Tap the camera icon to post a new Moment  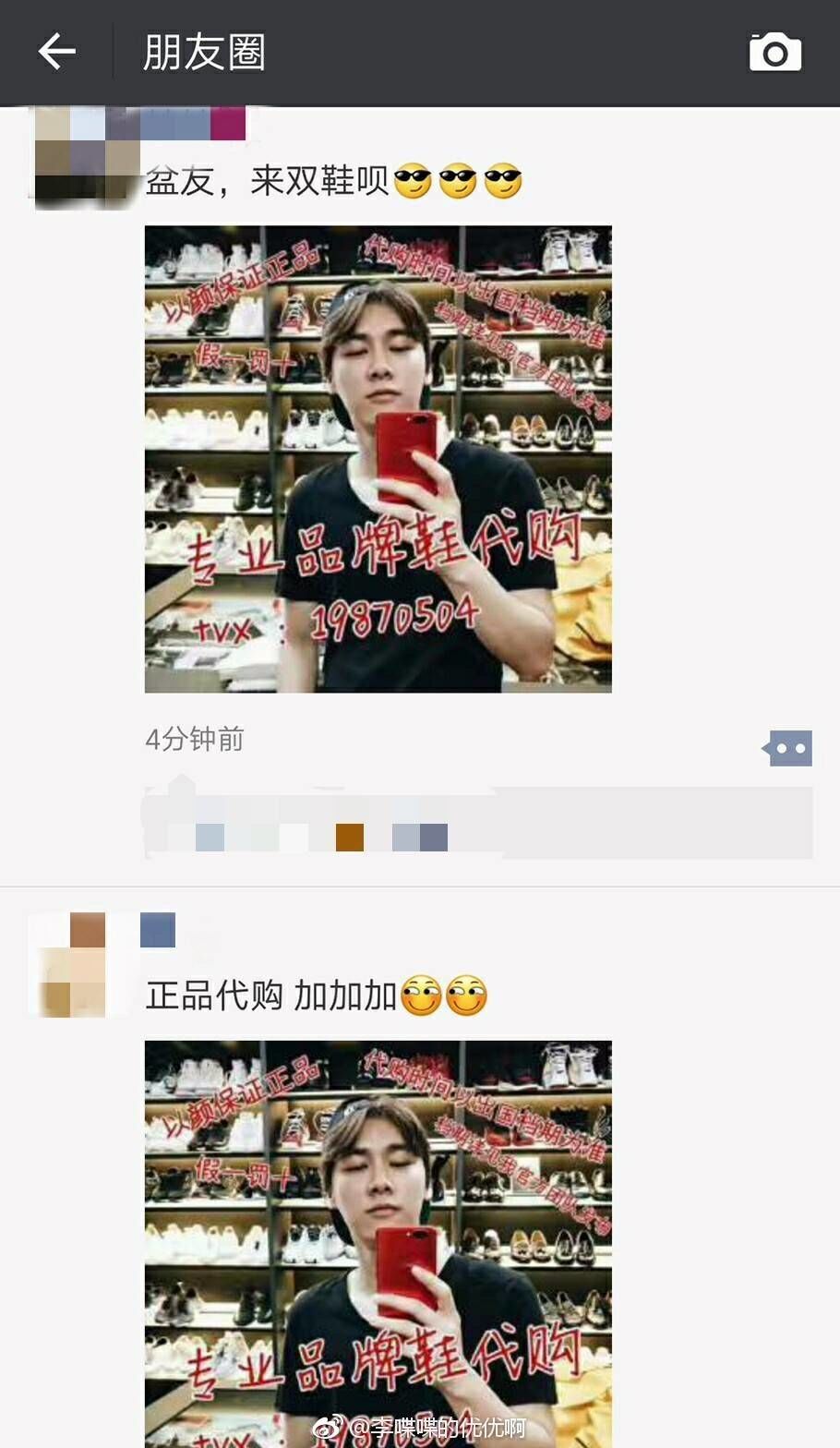[x=774, y=53]
